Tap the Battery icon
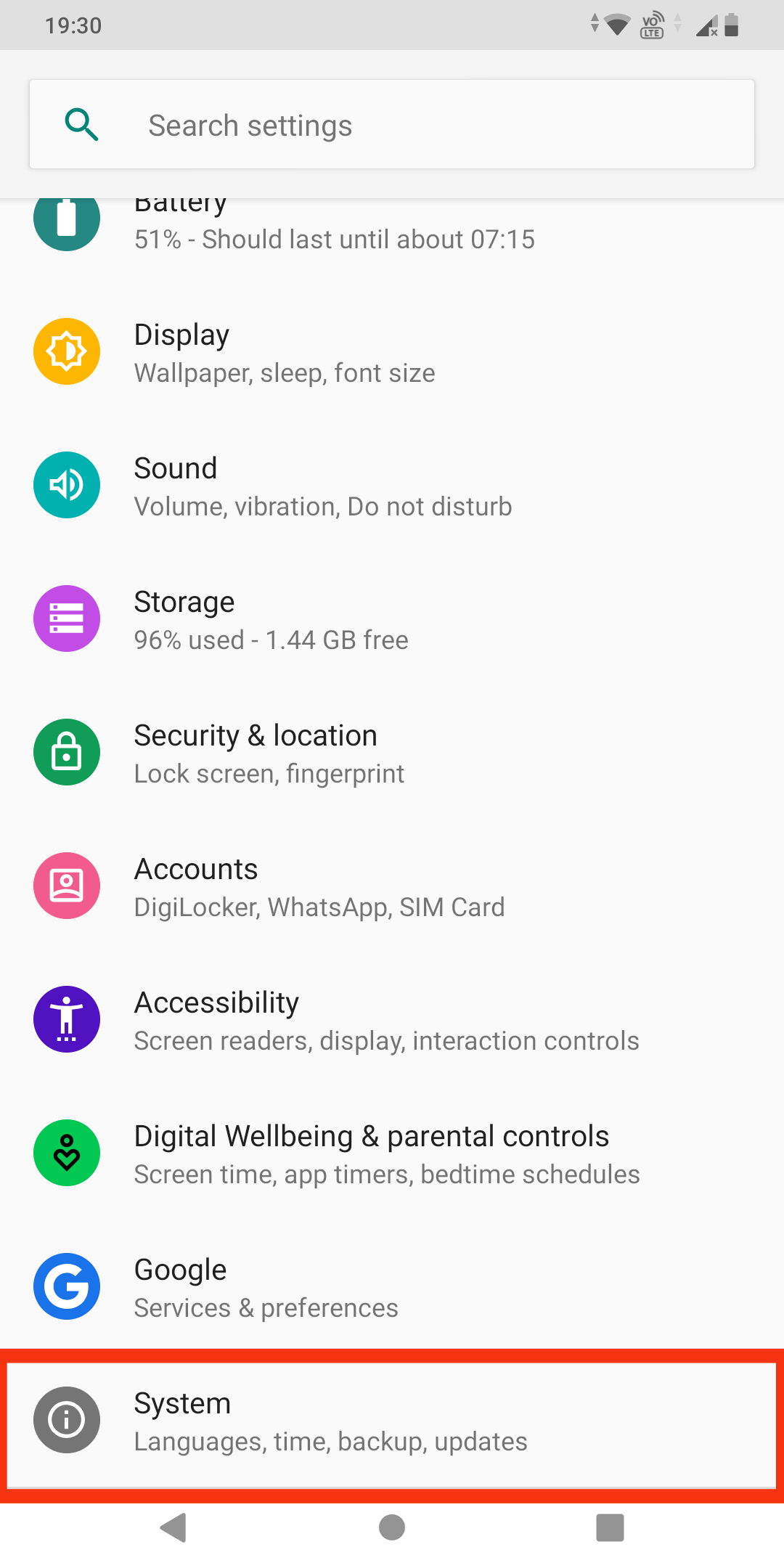The width and height of the screenshot is (784, 1568). (67, 218)
